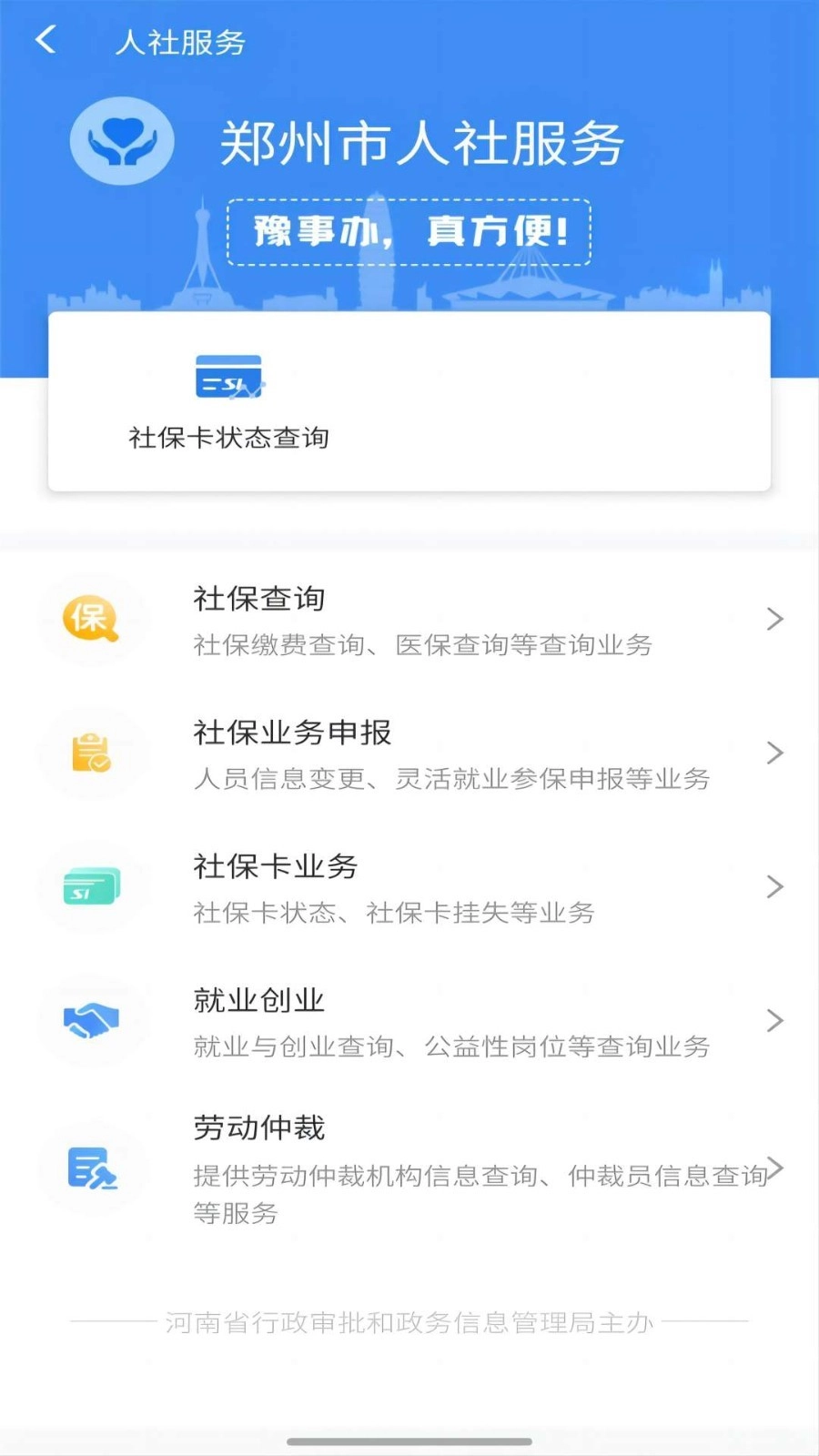Expand the 就业创业 row chevron

774,1020
